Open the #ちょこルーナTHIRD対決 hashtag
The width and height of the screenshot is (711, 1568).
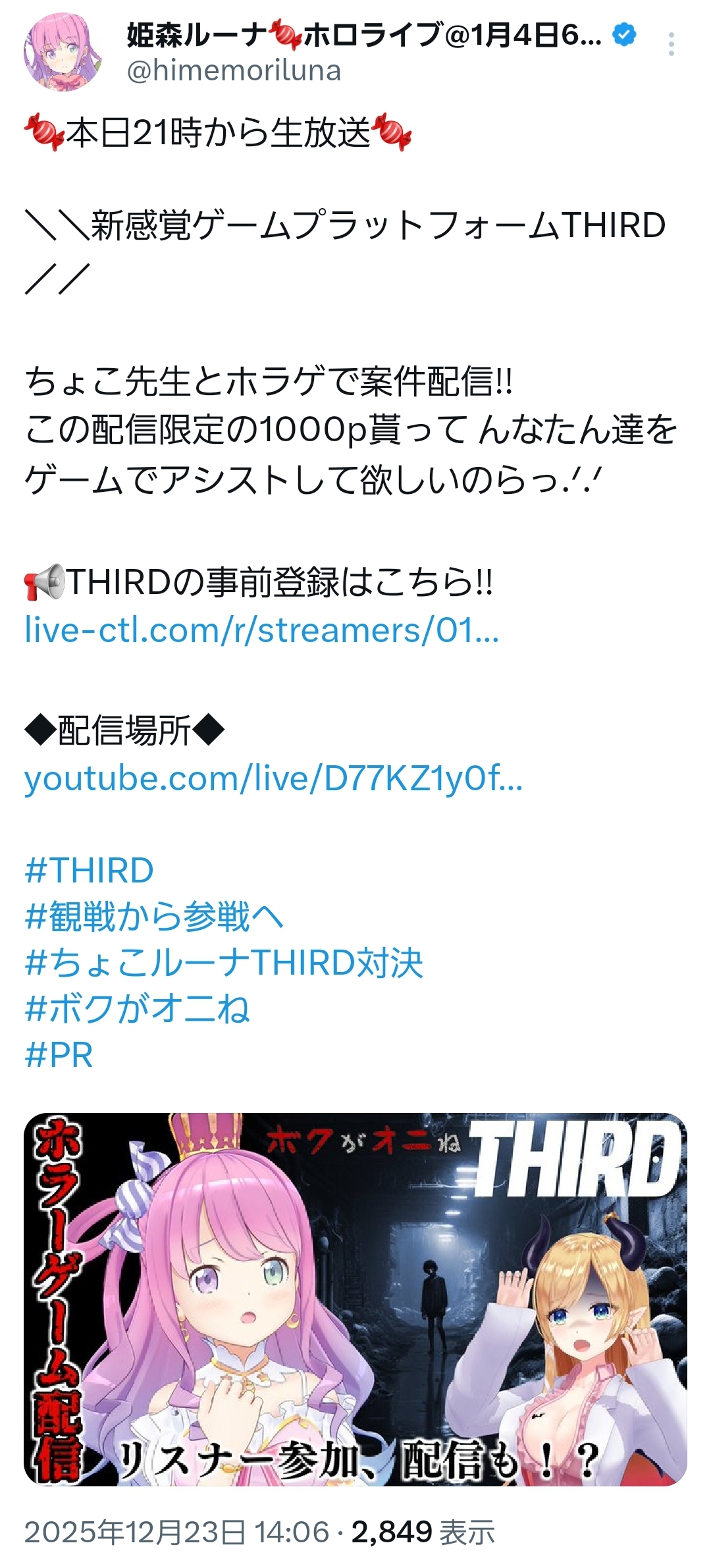(x=224, y=962)
